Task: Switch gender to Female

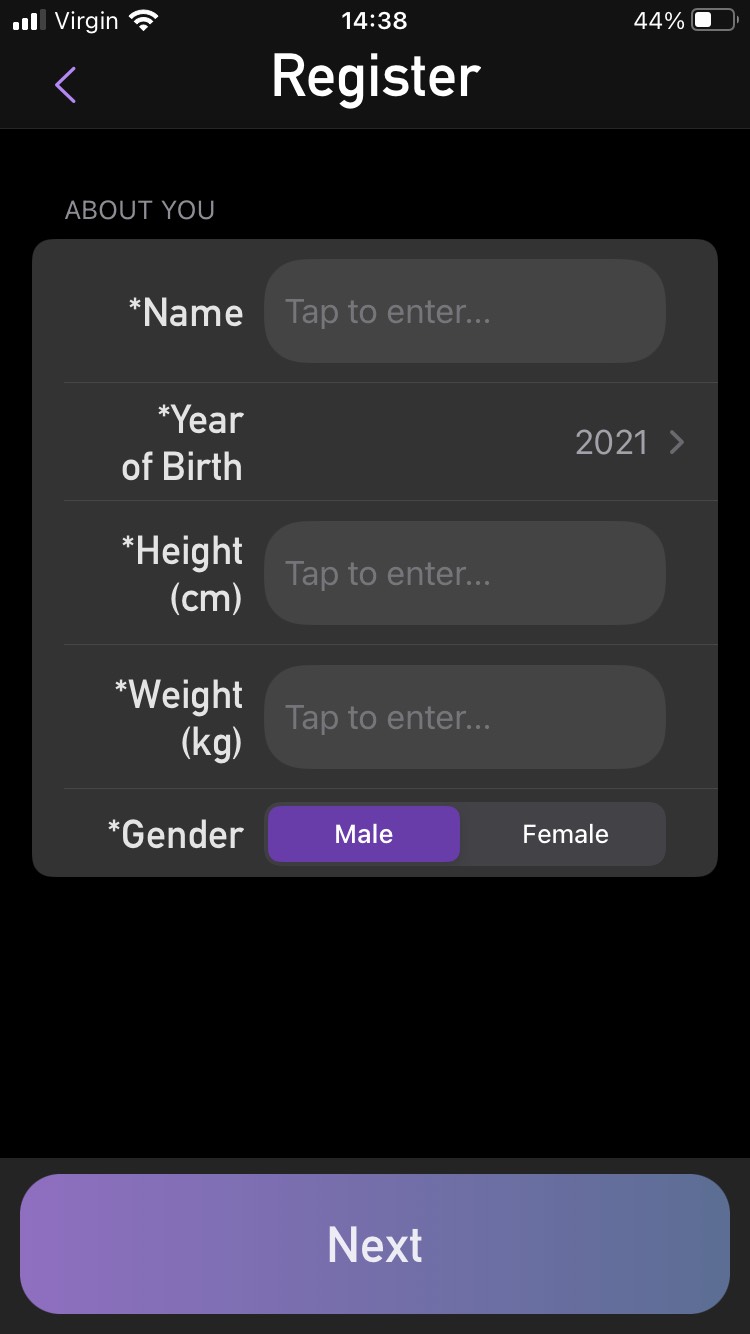Action: (x=565, y=834)
